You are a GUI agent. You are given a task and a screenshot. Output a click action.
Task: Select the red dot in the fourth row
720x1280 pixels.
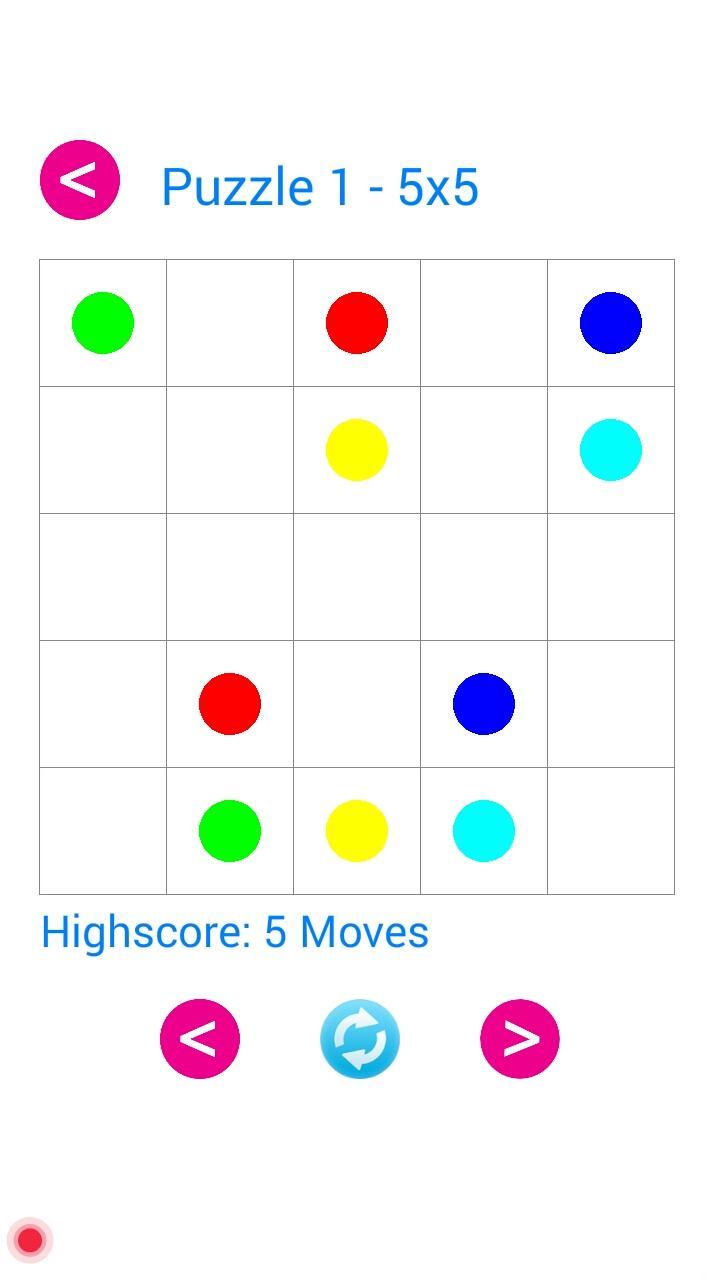230,704
